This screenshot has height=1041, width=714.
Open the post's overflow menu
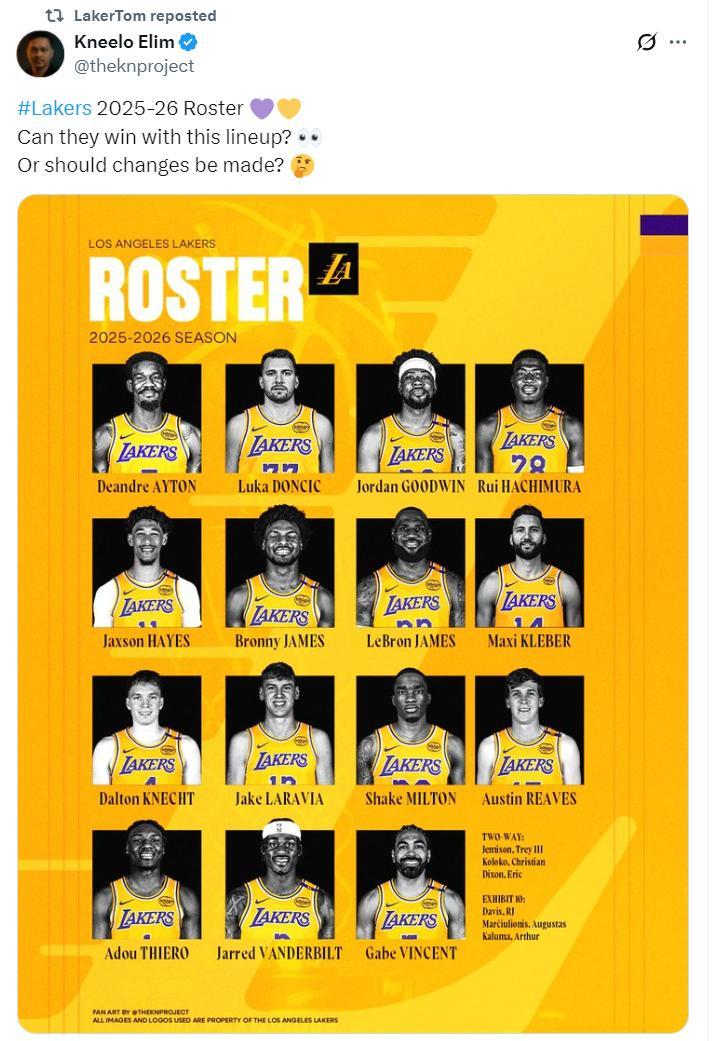[678, 42]
